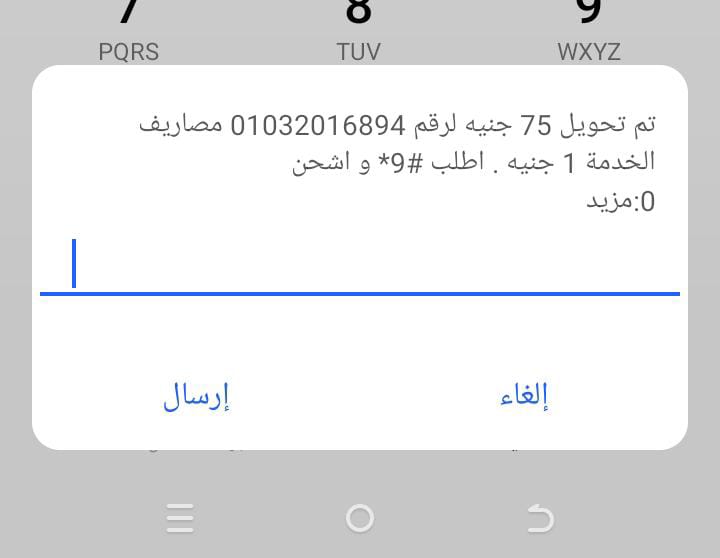Open the recent apps menu
Screen dimensions: 720x558
coord(180,518)
